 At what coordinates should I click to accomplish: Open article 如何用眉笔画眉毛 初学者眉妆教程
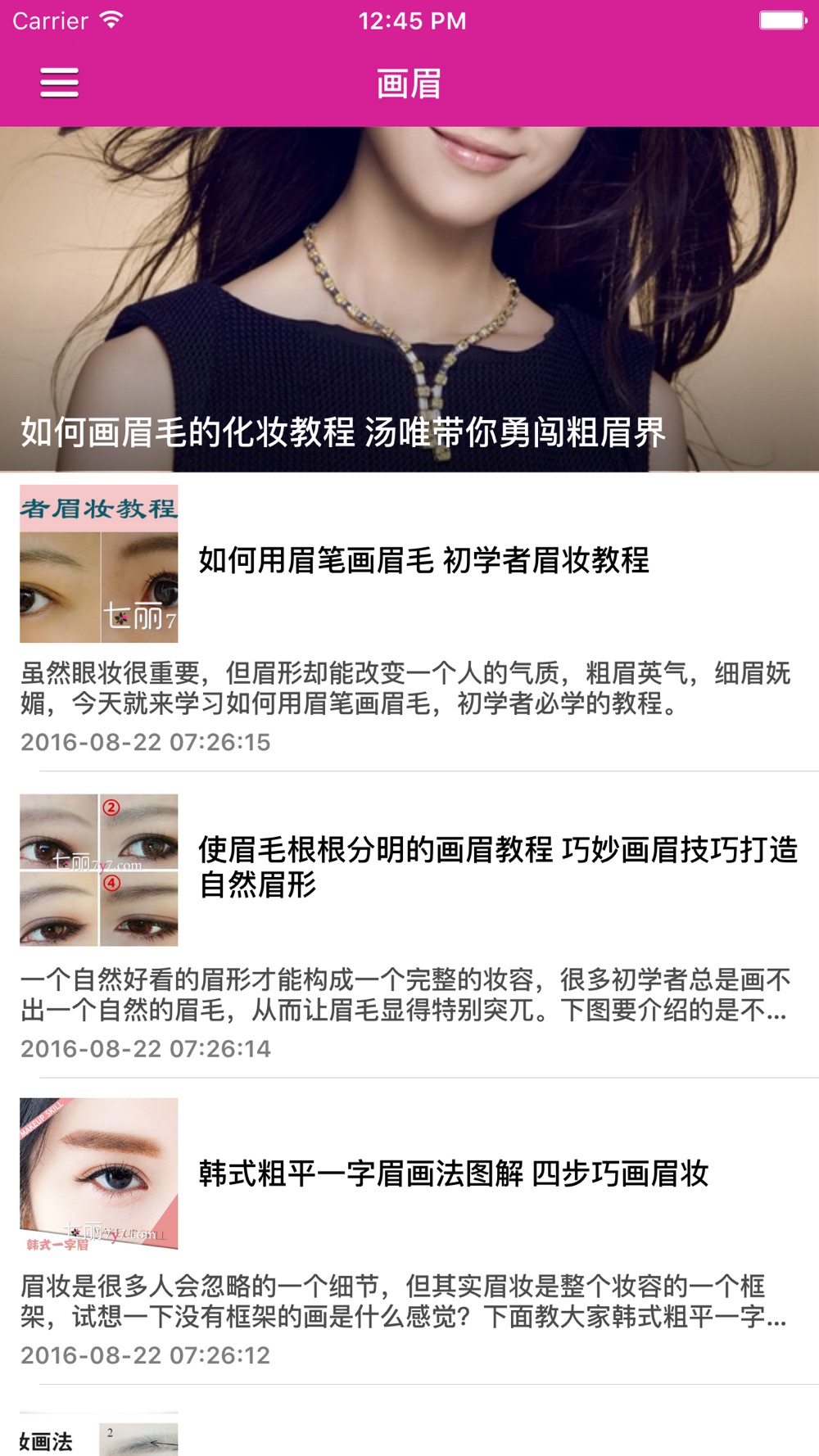(423, 561)
